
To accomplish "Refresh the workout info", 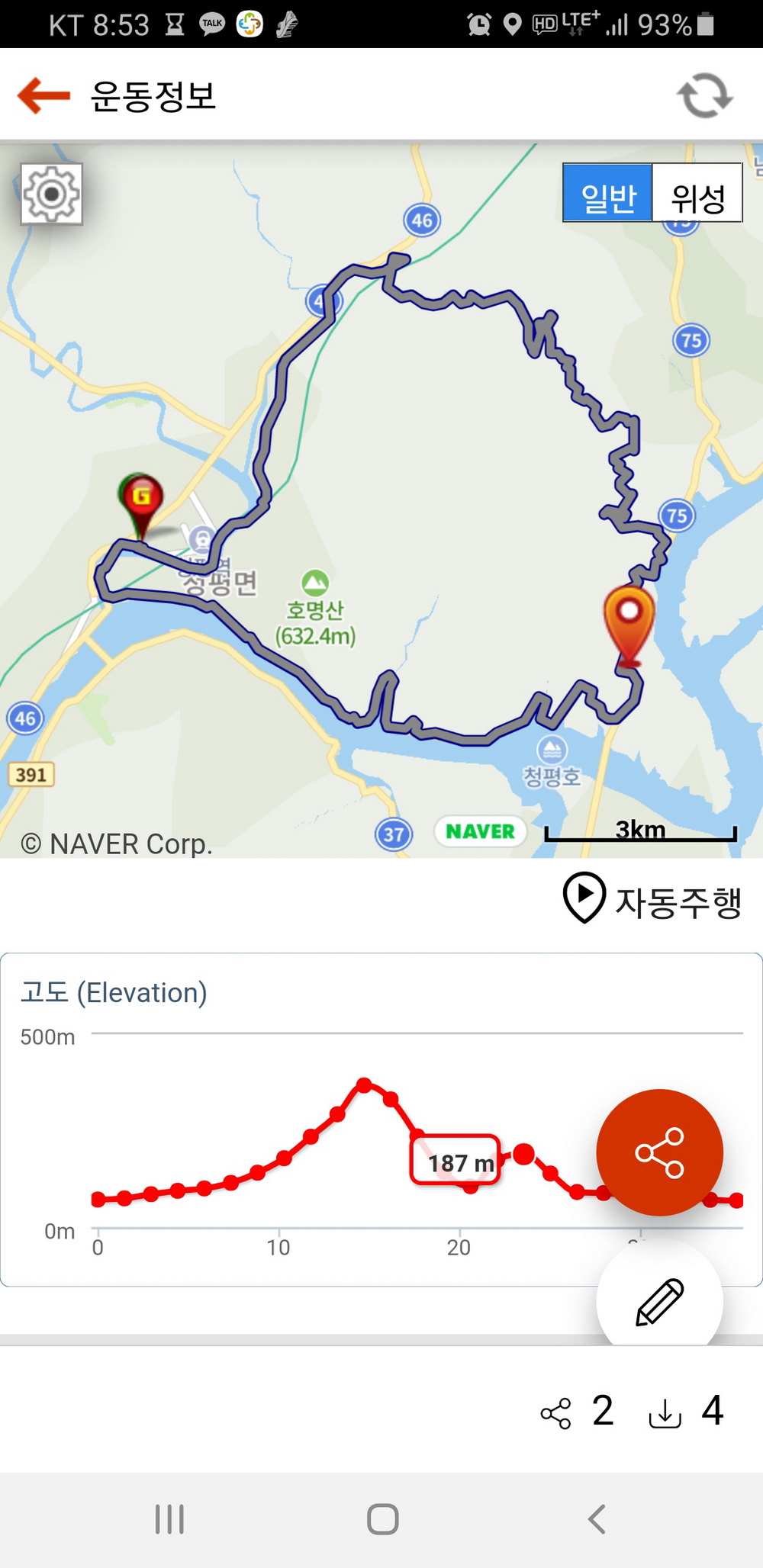I will tap(704, 96).
